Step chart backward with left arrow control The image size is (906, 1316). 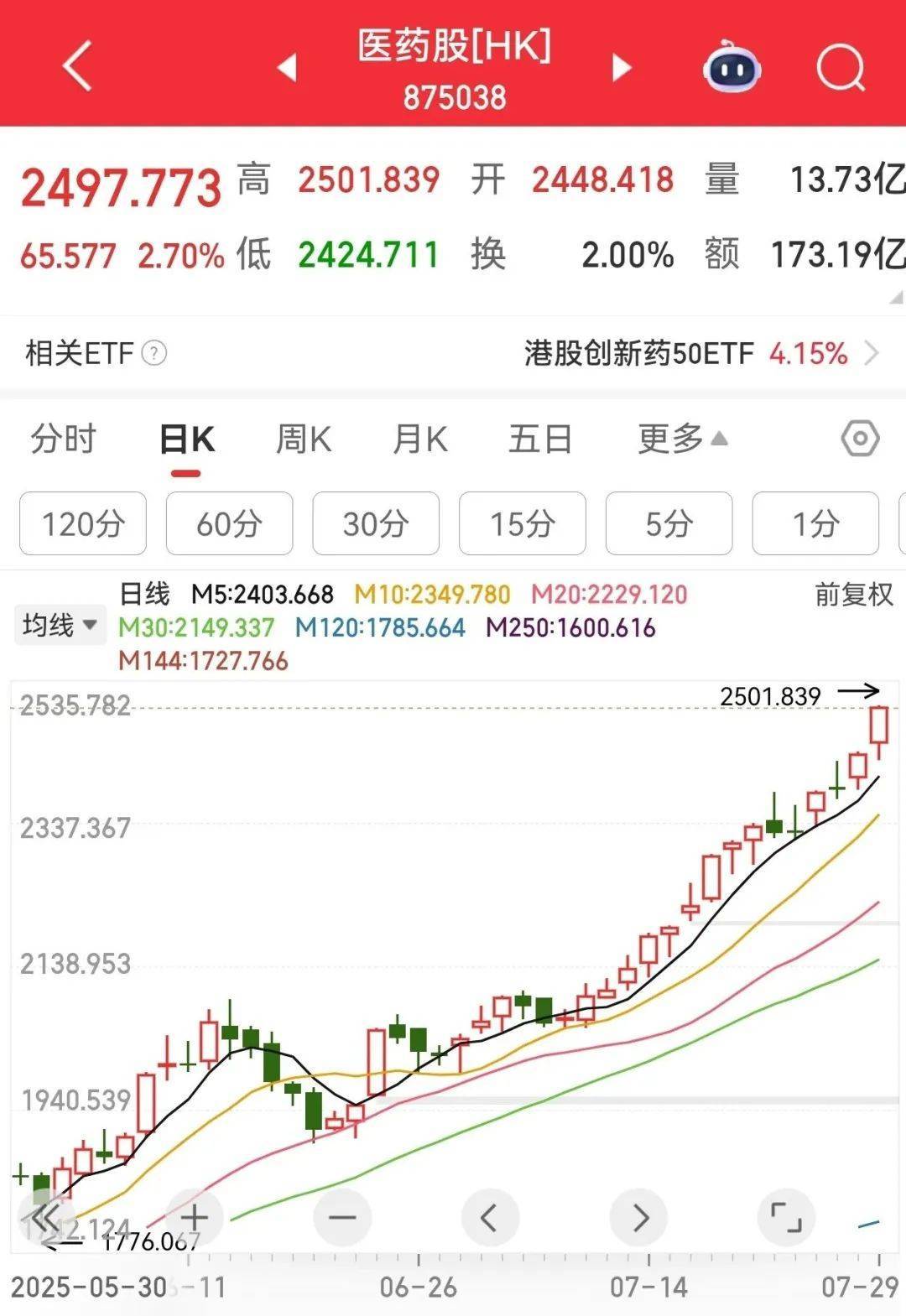[491, 1216]
